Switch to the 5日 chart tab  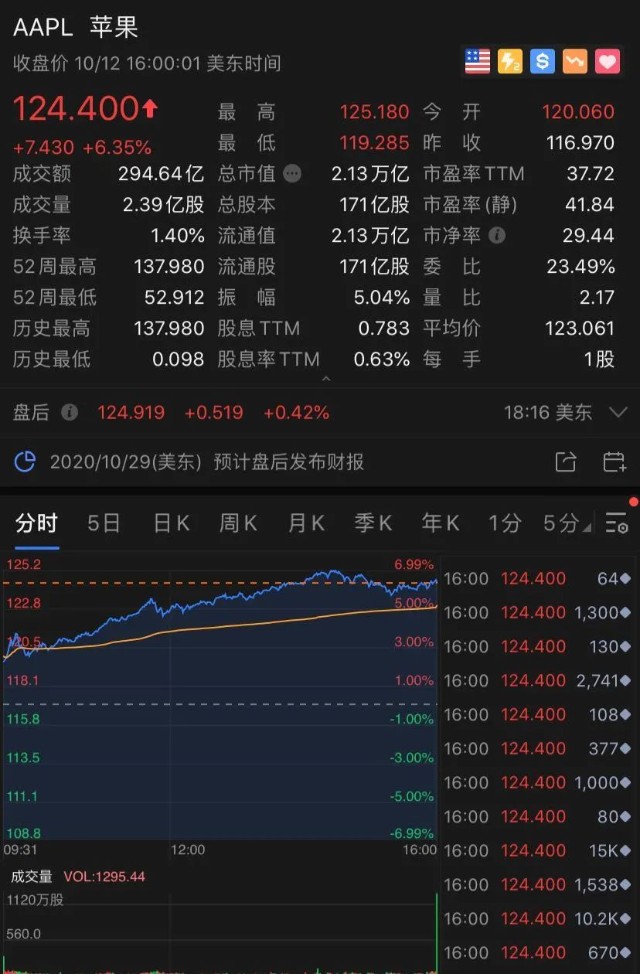coord(104,523)
